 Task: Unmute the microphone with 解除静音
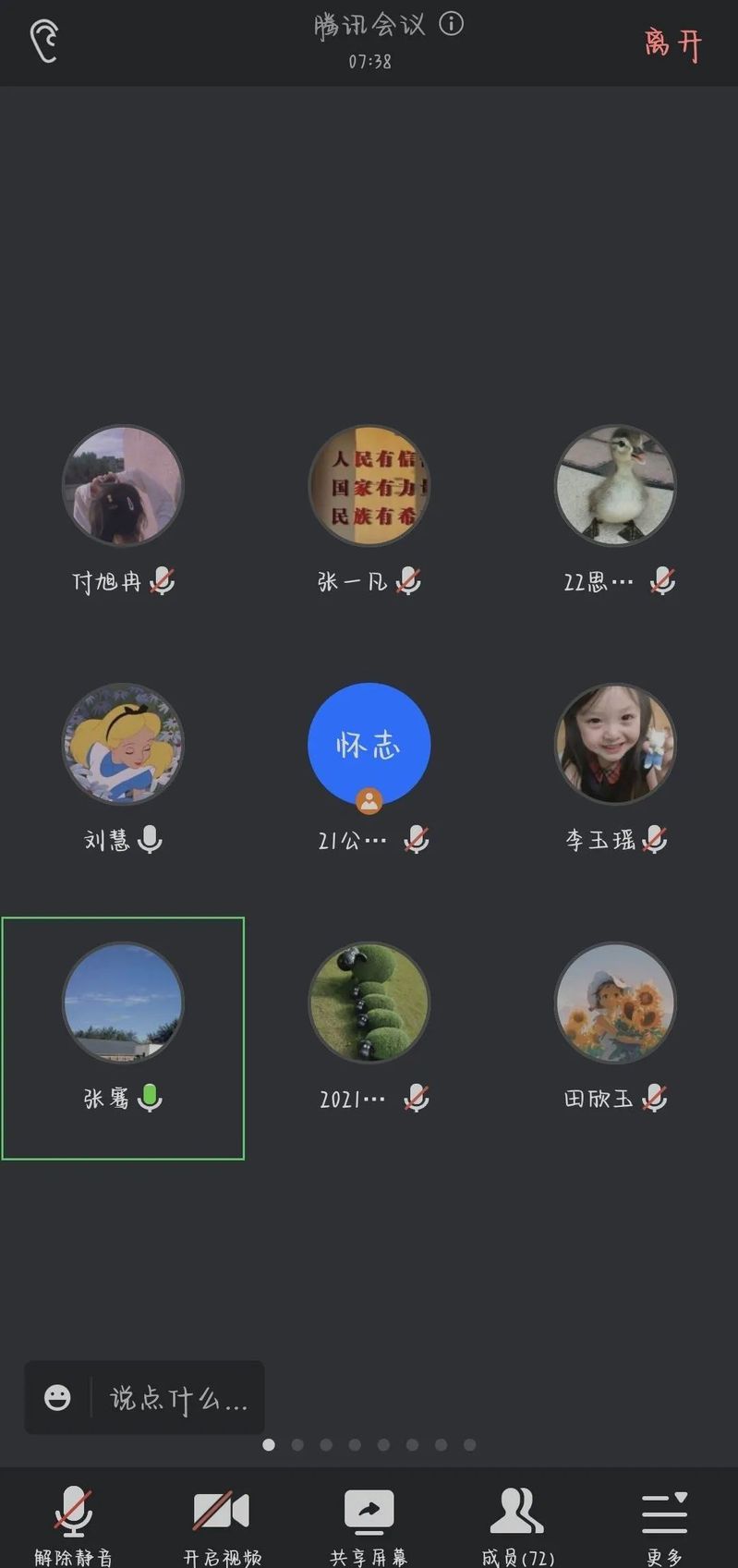74,1524
